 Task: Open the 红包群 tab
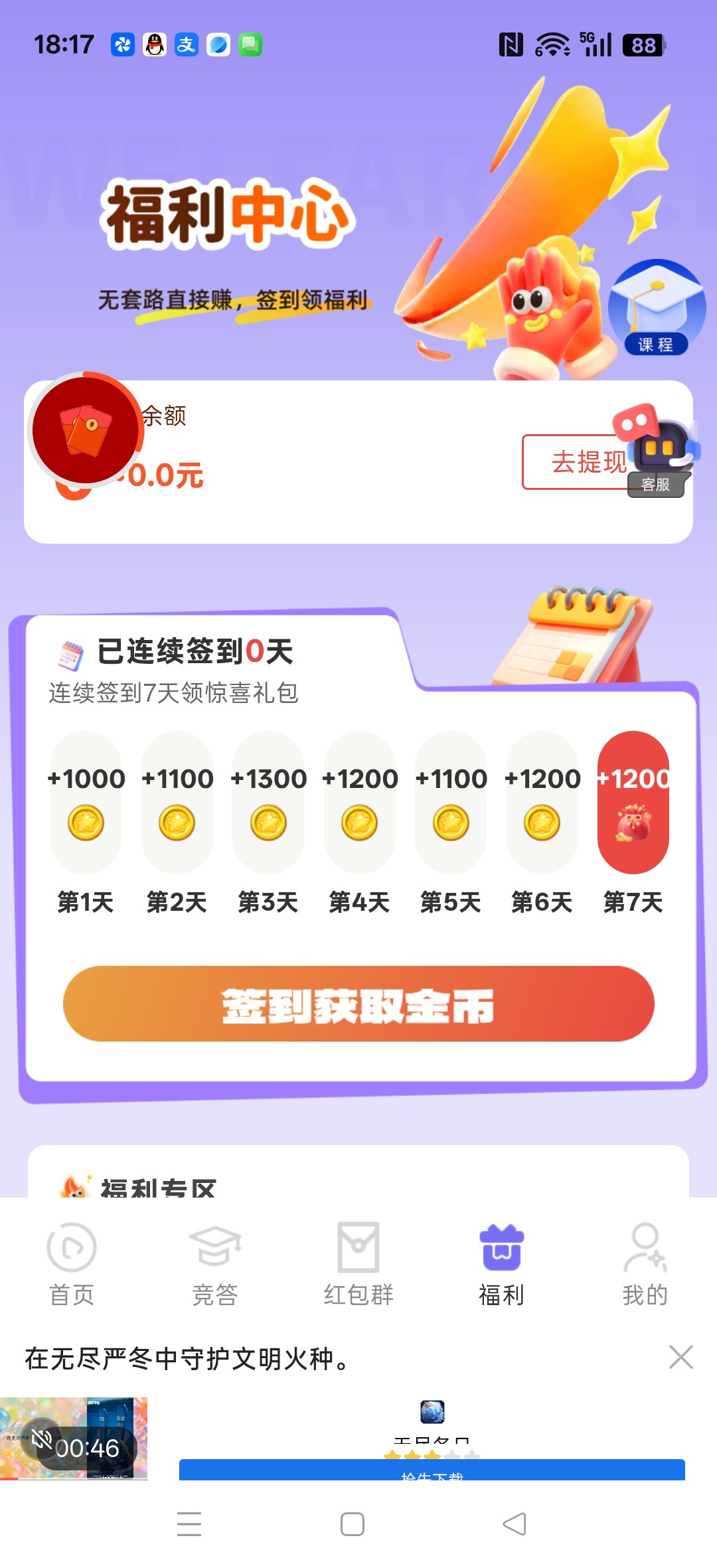358,1265
